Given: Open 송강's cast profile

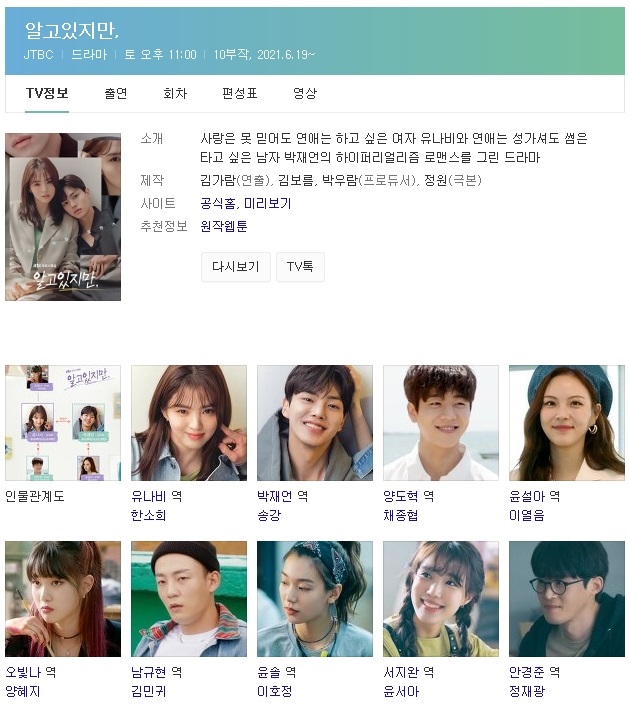Looking at the screenshot, I should (315, 423).
